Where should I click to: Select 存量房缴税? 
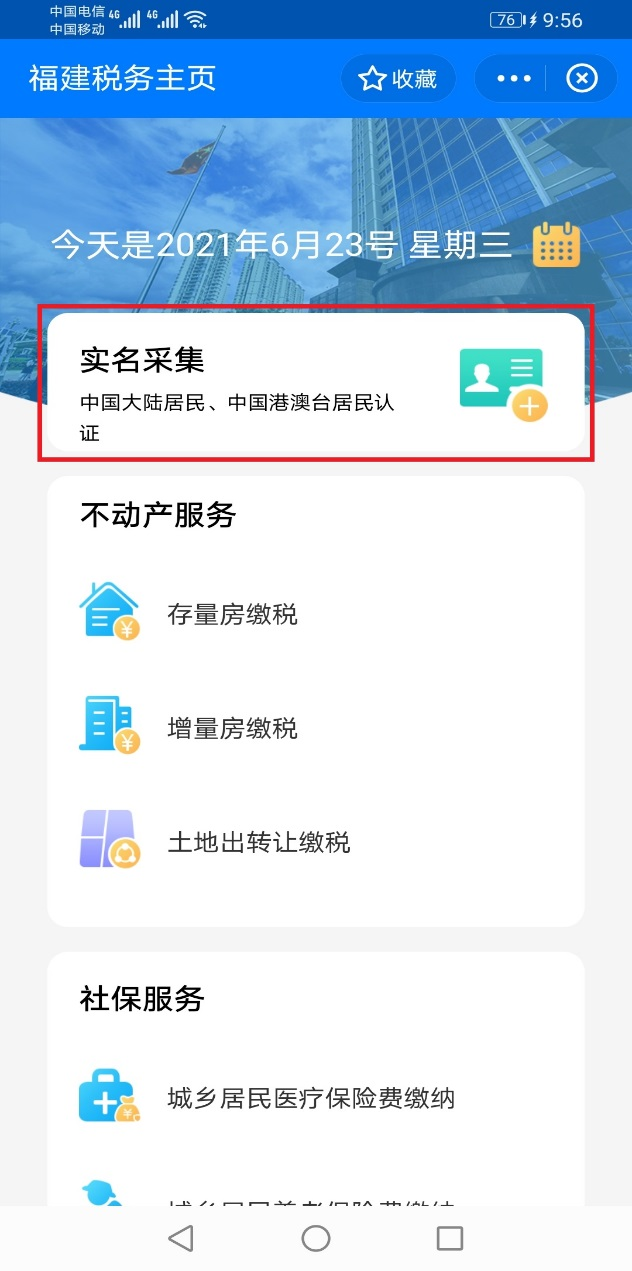coord(232,614)
